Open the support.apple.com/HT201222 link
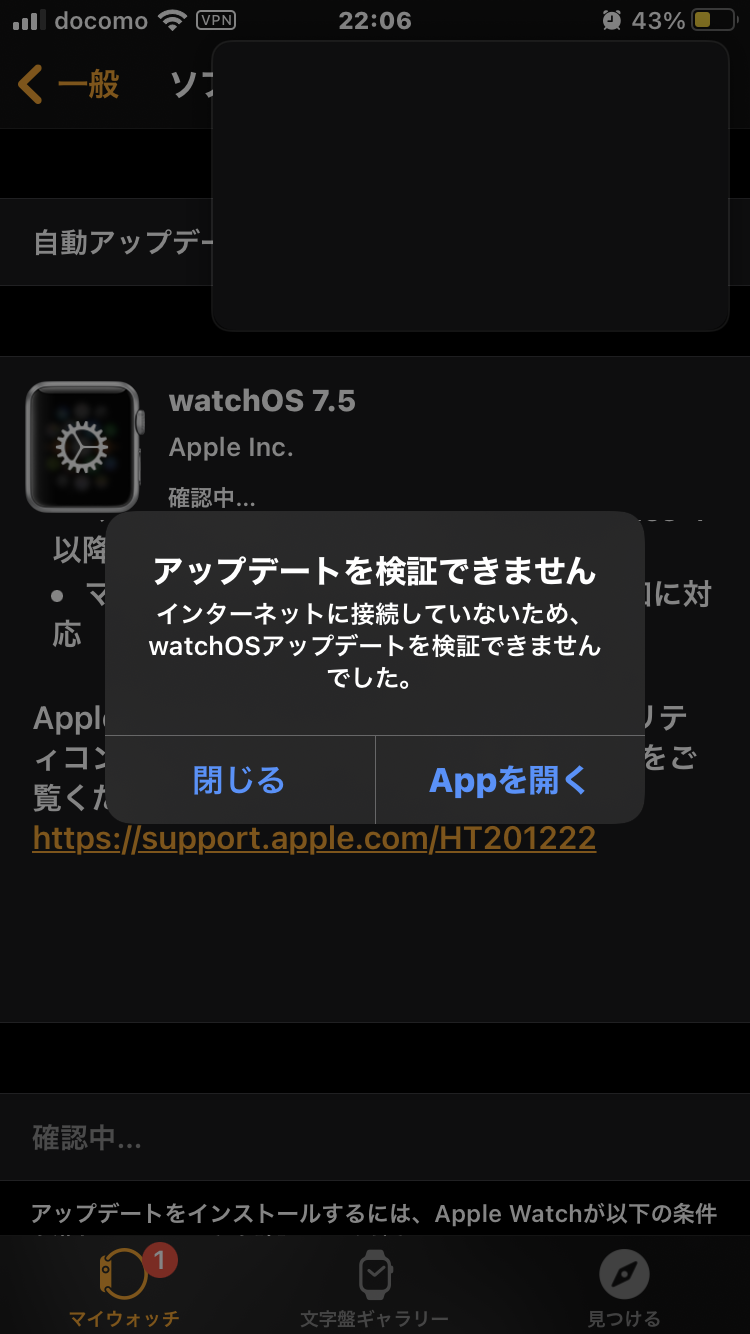Screen dimensions: 750x1334 pos(314,837)
